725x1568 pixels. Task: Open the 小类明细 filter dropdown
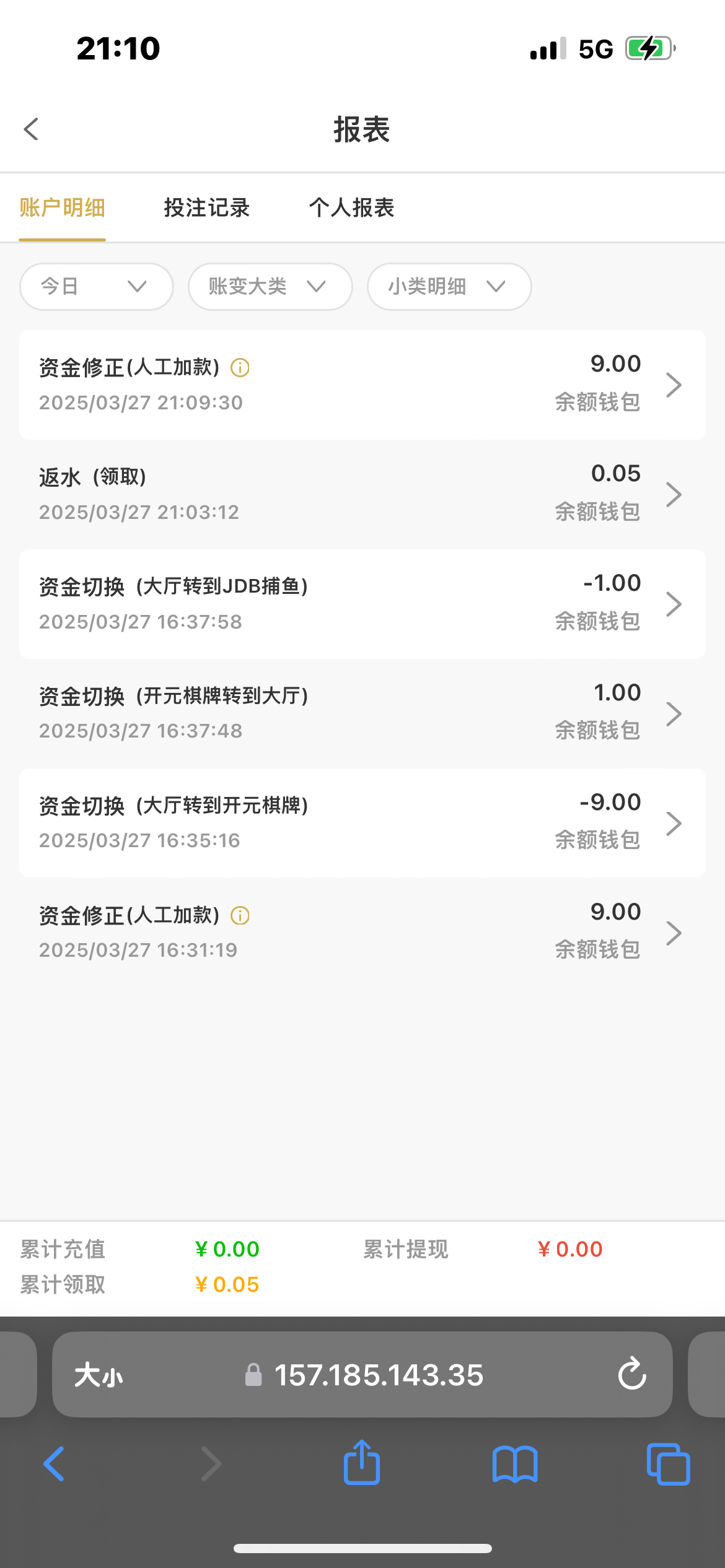449,286
